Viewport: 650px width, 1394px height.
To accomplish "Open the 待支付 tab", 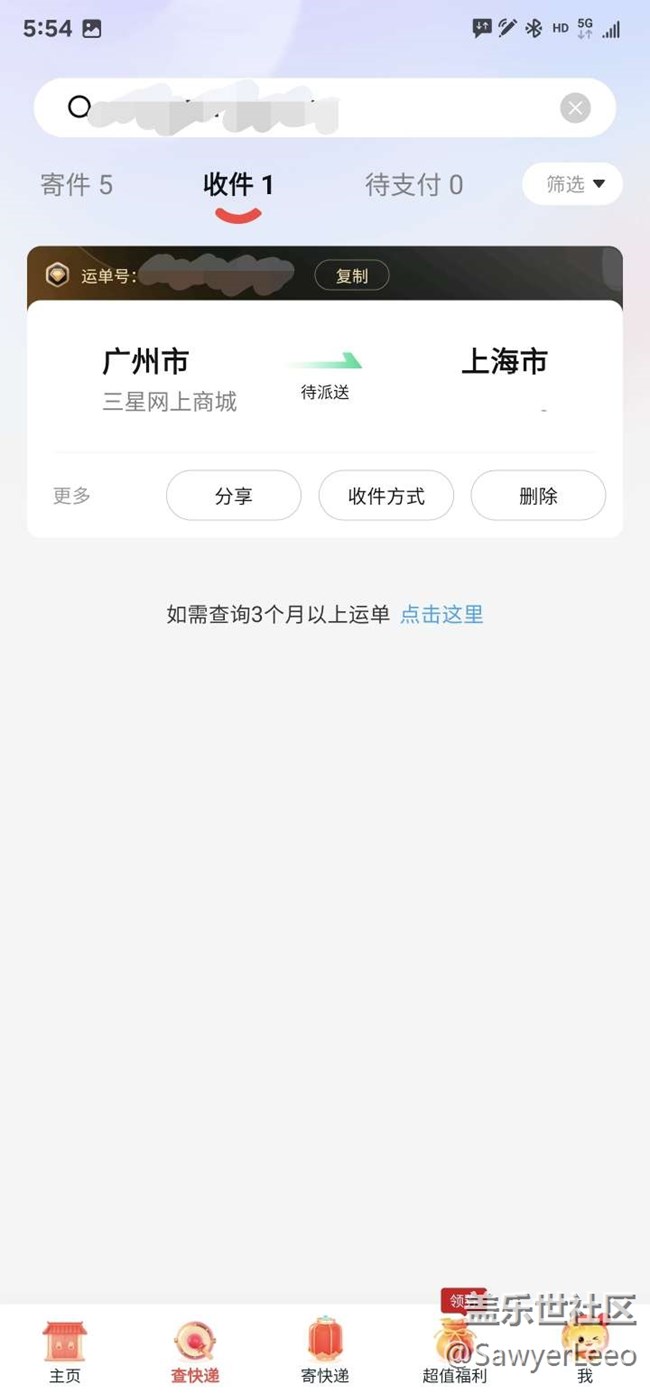I will [414, 185].
